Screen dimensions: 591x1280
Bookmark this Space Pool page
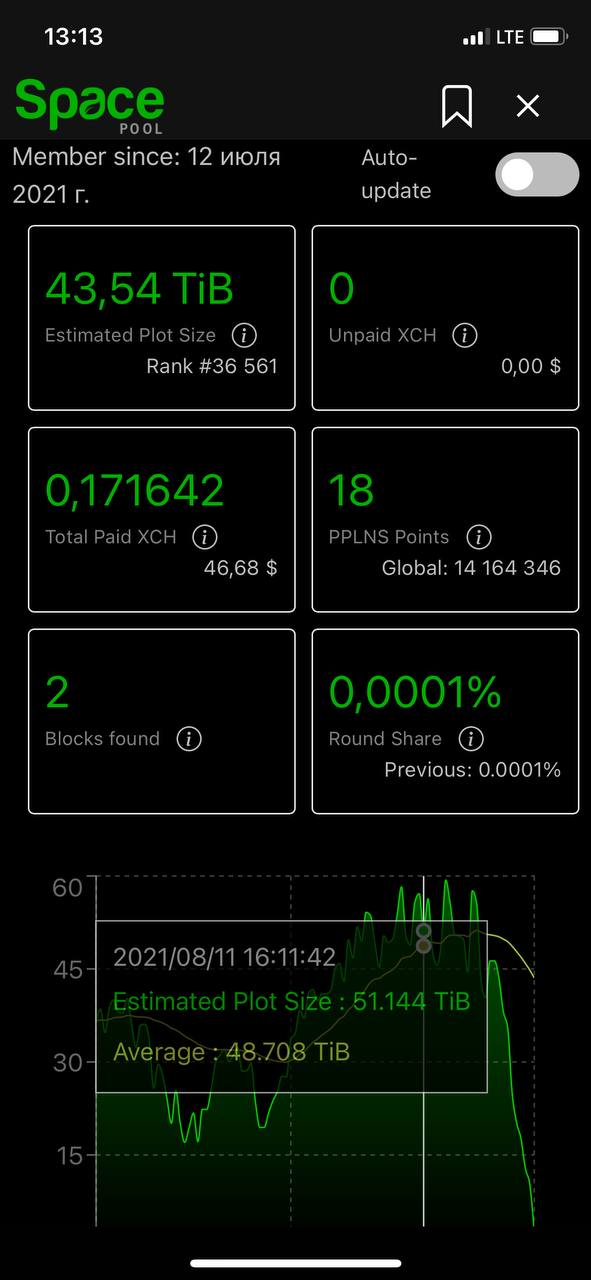click(x=457, y=106)
